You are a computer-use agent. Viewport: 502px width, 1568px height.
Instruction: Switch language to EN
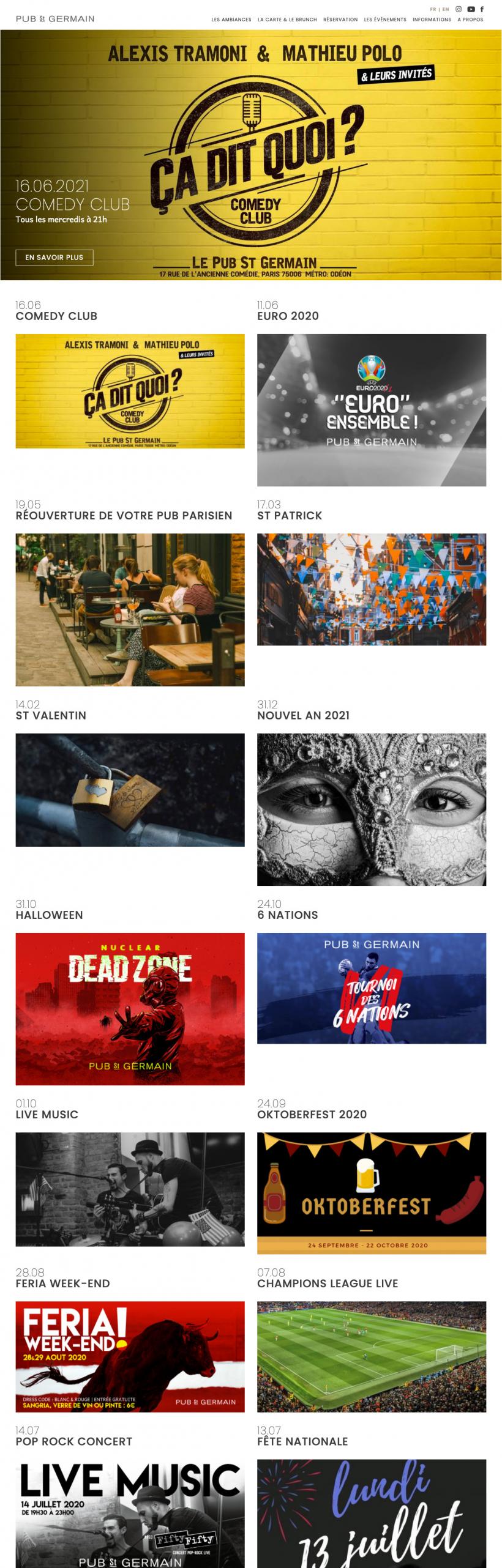click(x=446, y=9)
